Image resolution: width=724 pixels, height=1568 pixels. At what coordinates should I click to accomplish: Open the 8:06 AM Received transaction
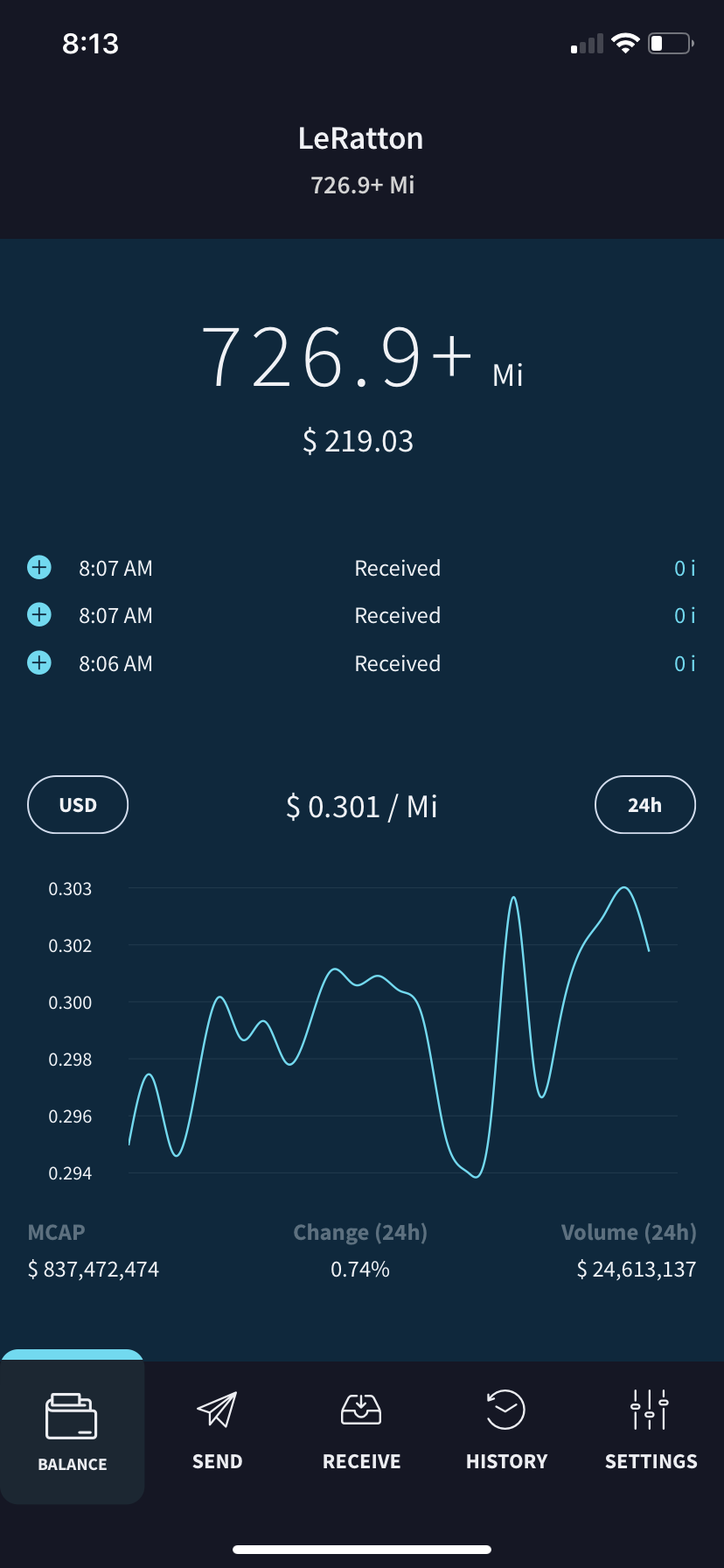tap(361, 663)
